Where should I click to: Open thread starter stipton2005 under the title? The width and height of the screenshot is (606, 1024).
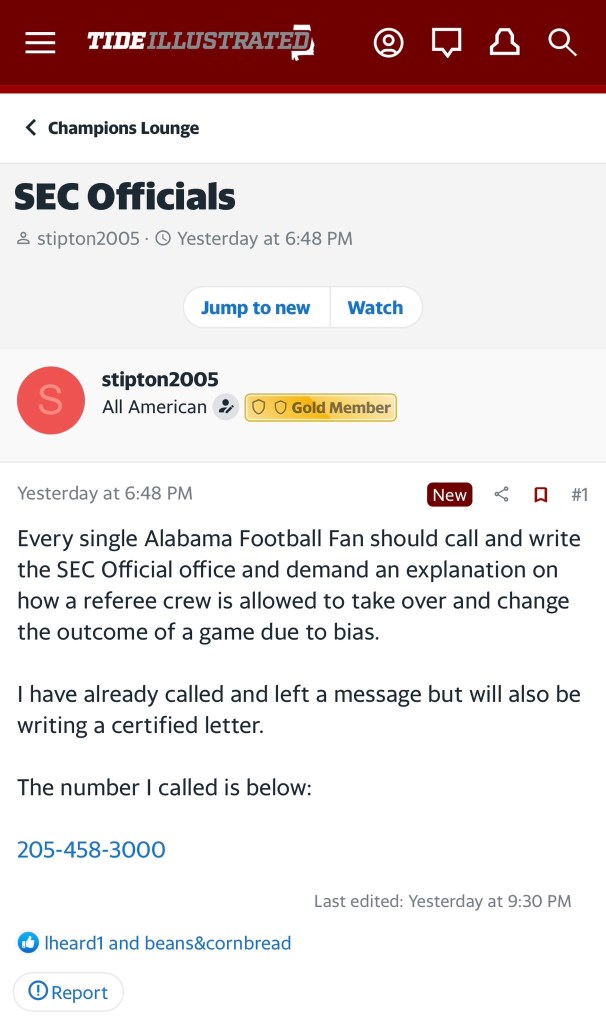pos(88,239)
